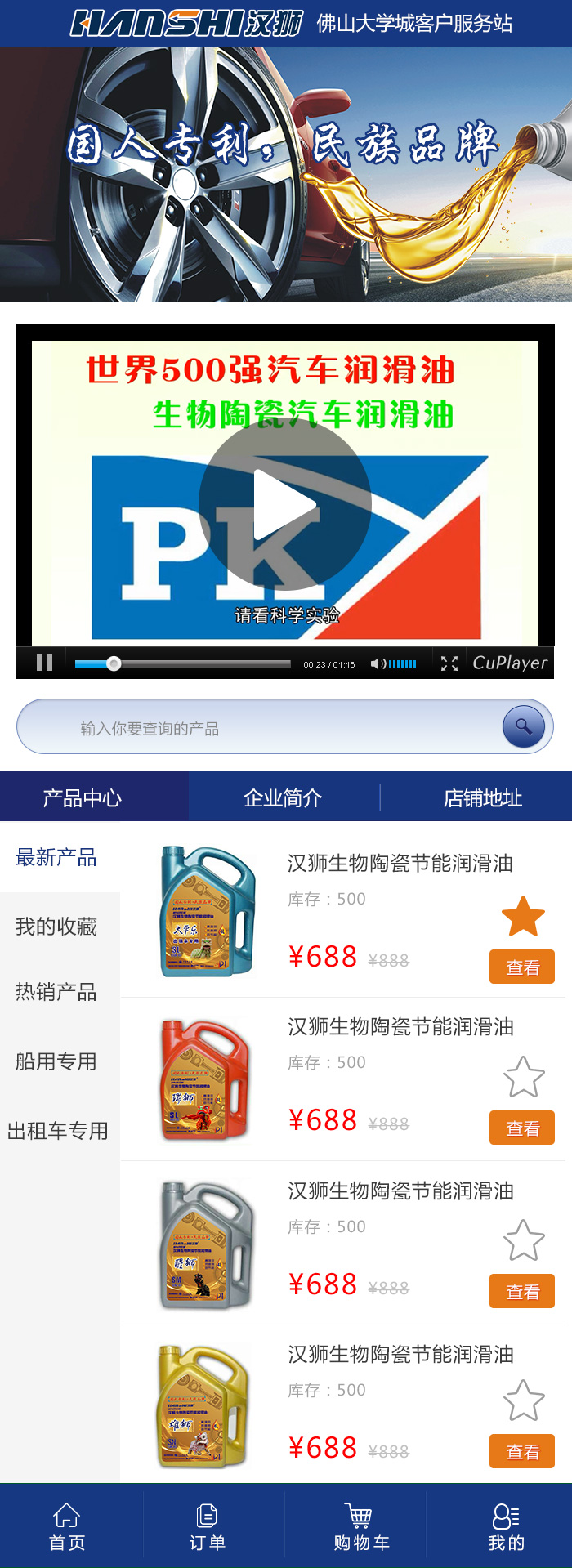
Task: Enter fullscreen mode in the video player
Action: 449,663
